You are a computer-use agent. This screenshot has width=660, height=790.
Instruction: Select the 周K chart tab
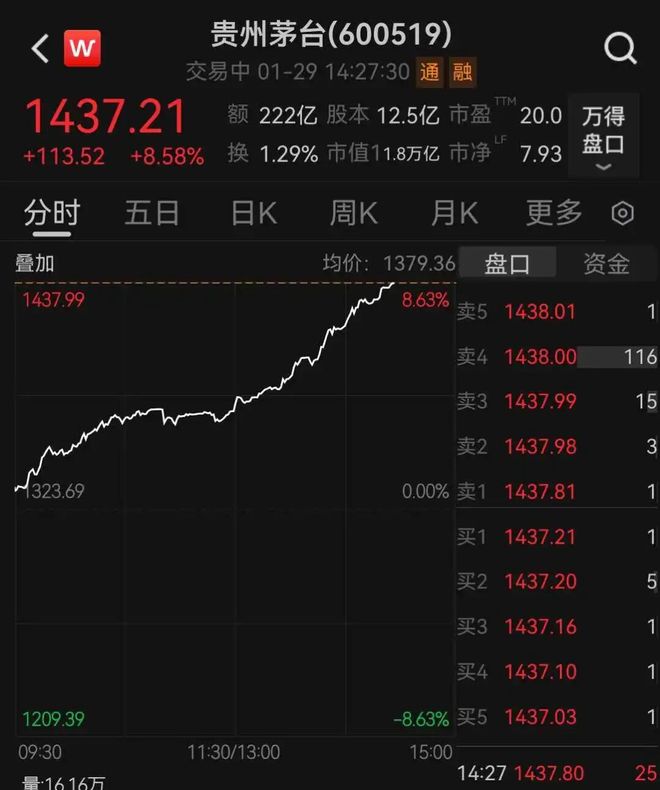pos(354,212)
